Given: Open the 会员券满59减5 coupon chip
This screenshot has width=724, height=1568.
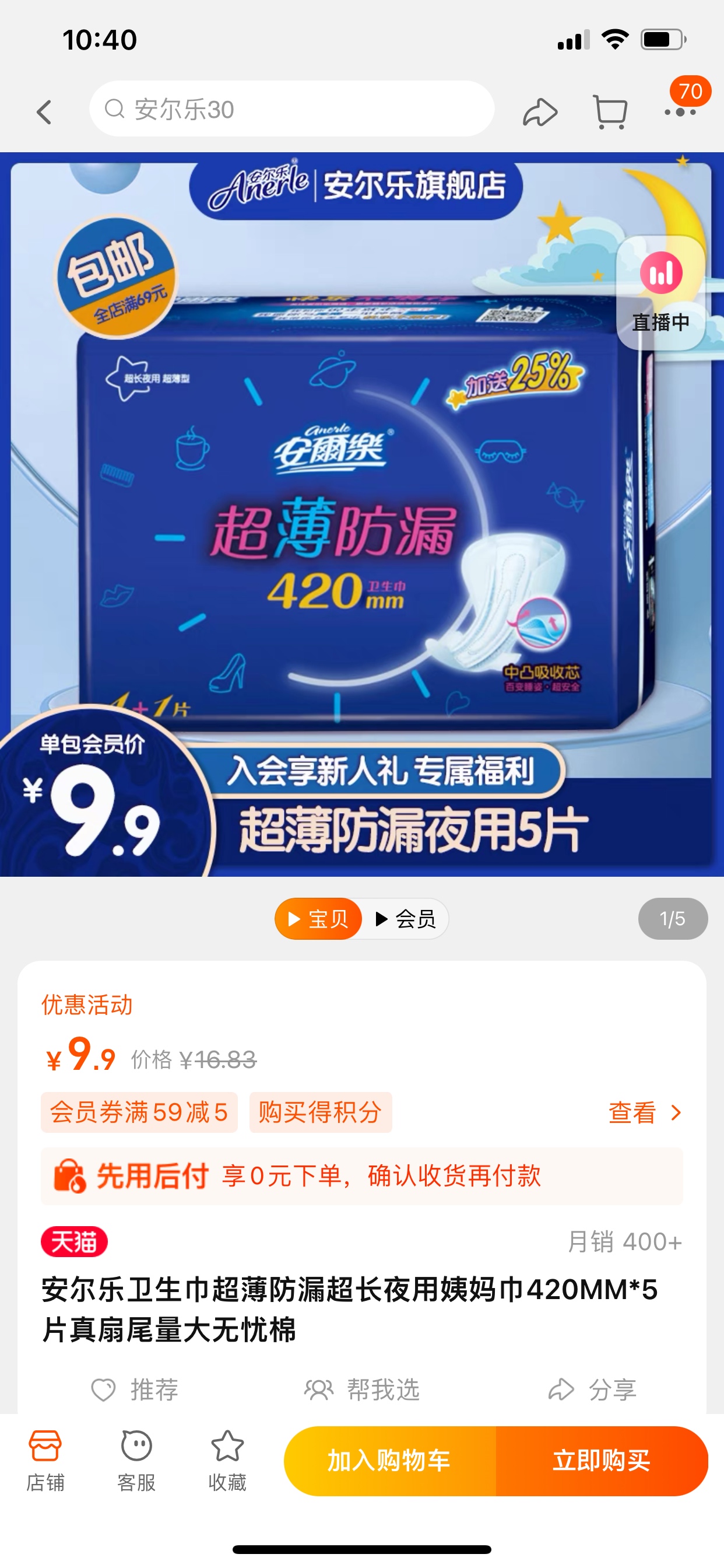Looking at the screenshot, I should pos(139,1112).
